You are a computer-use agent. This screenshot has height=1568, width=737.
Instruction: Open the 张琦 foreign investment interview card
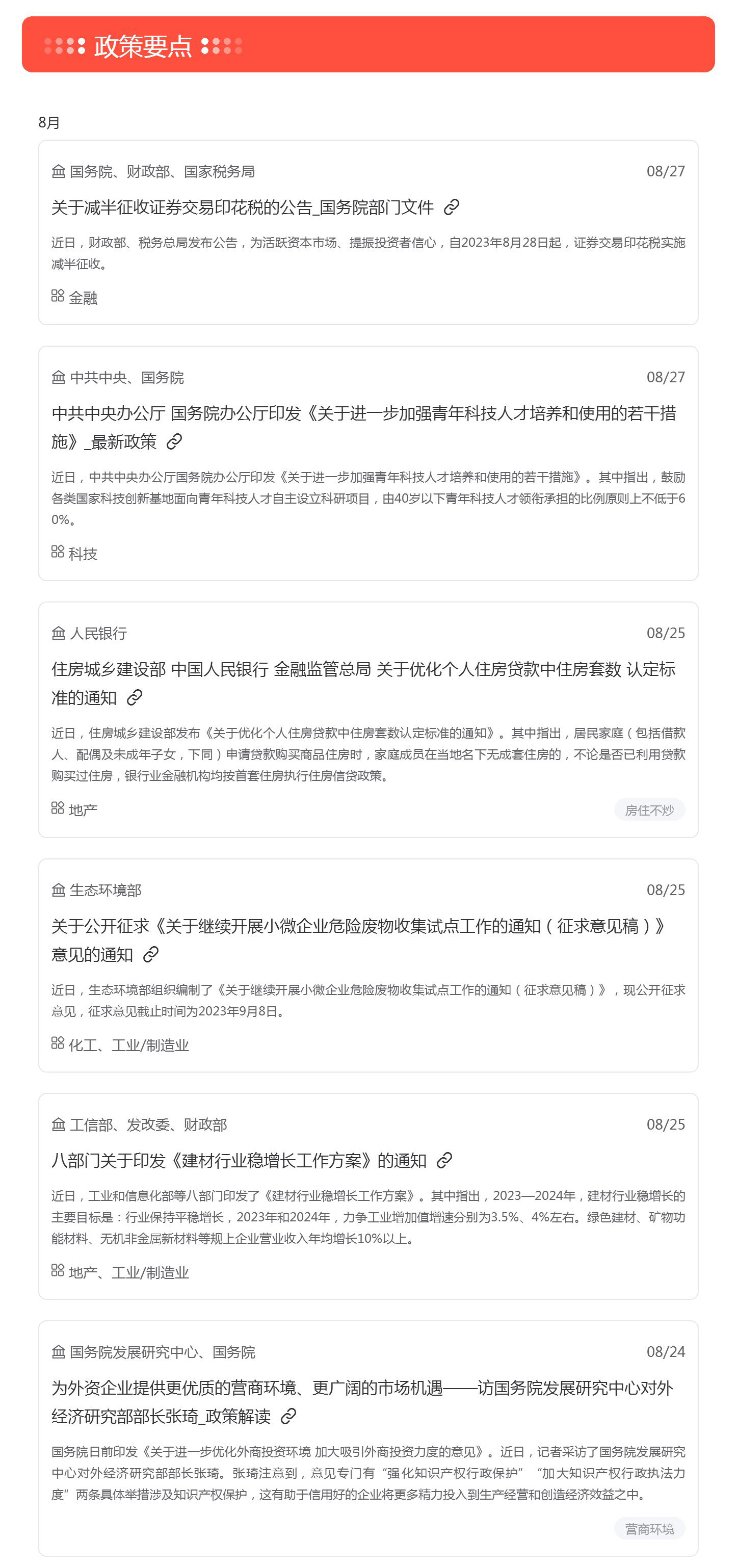(x=362, y=1389)
